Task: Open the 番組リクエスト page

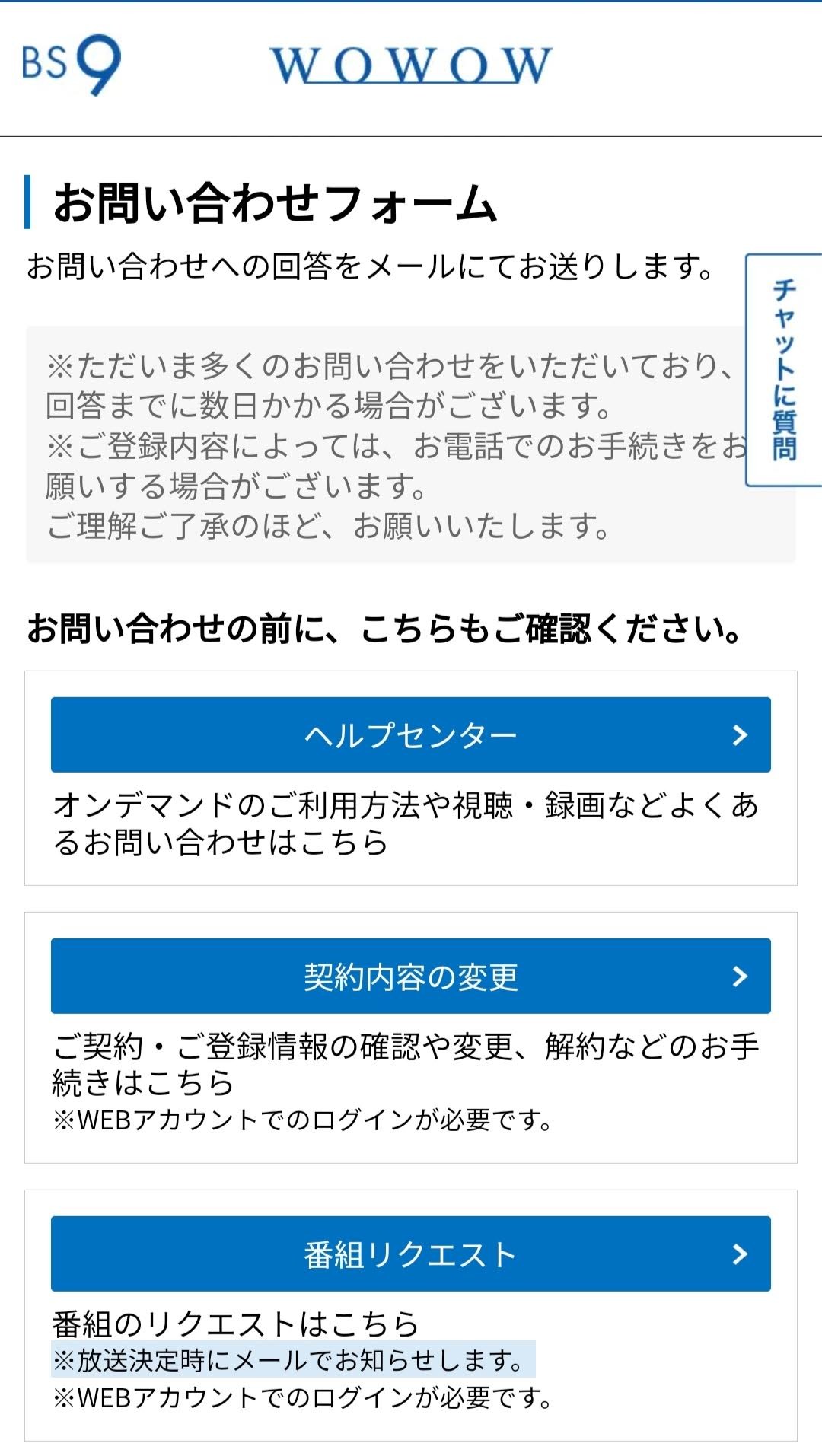Action: click(410, 1254)
